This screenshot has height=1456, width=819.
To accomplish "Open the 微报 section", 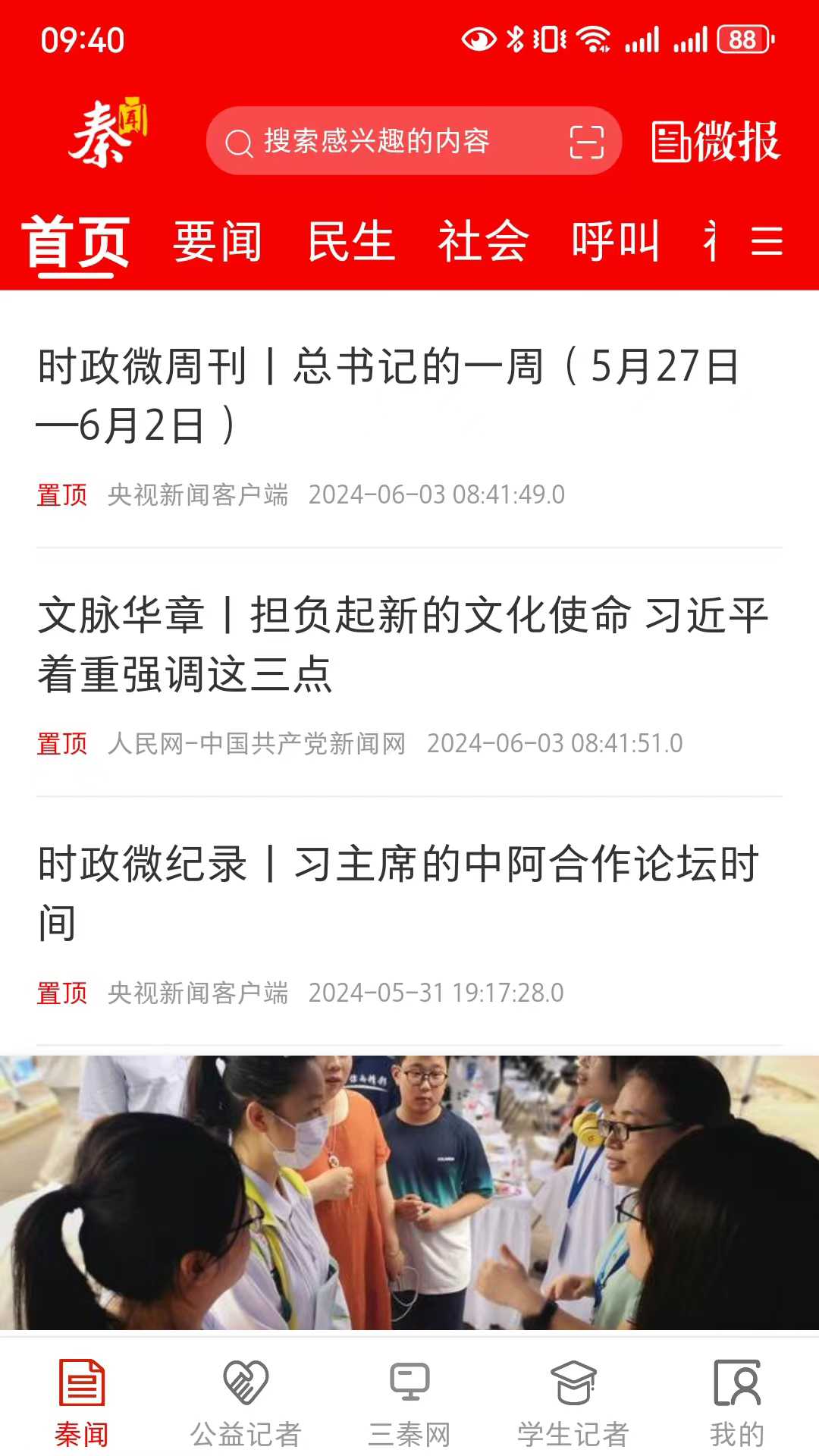I will (715, 142).
